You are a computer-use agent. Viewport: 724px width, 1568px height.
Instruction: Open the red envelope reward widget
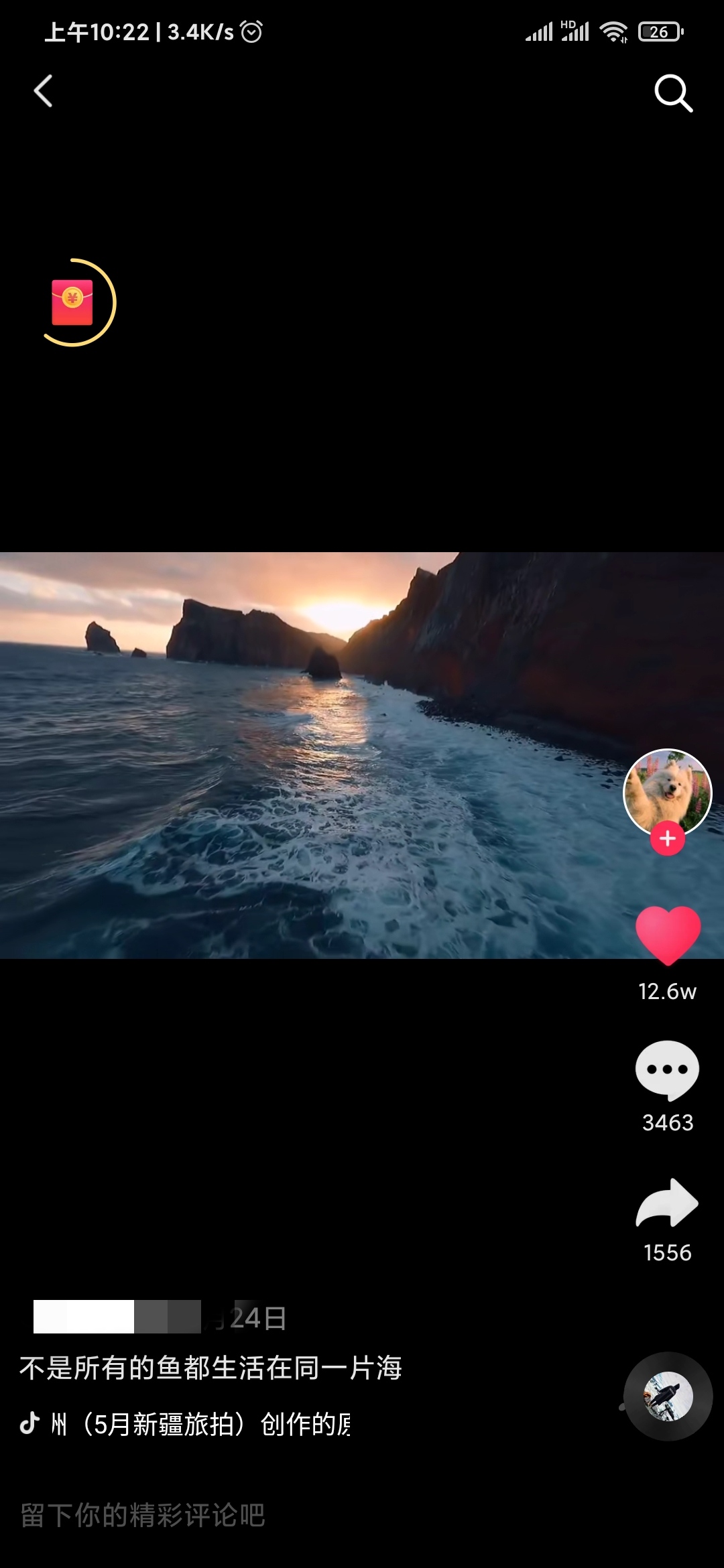pos(73,302)
